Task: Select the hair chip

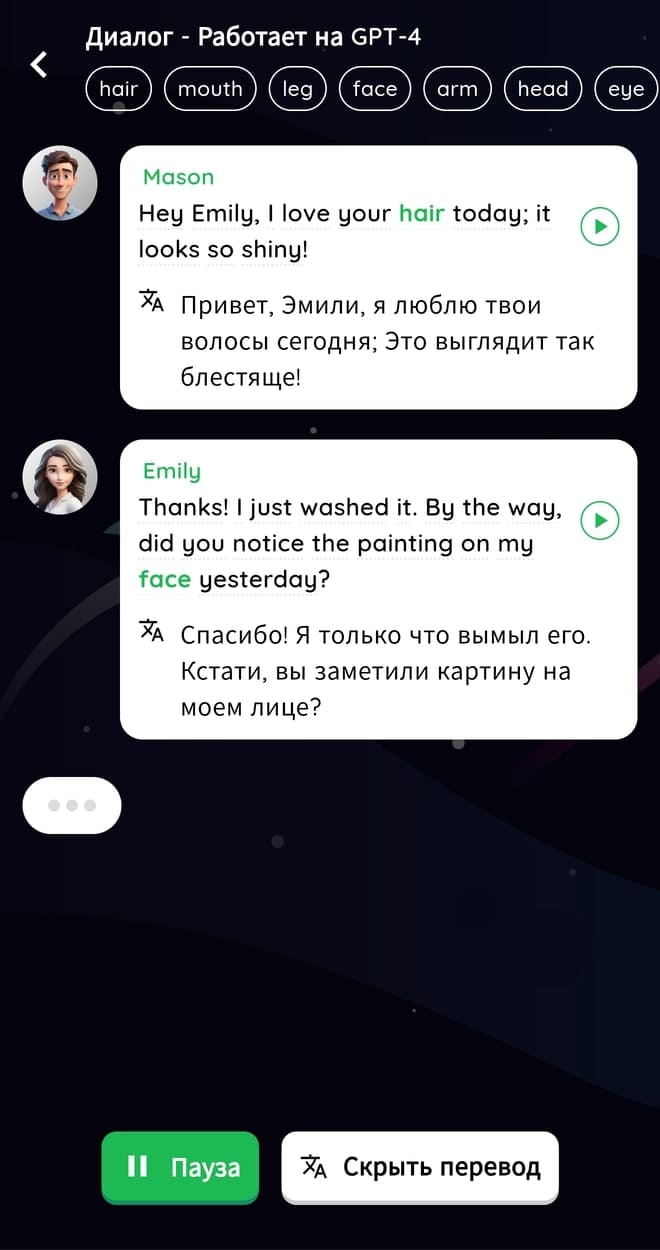Action: point(118,89)
